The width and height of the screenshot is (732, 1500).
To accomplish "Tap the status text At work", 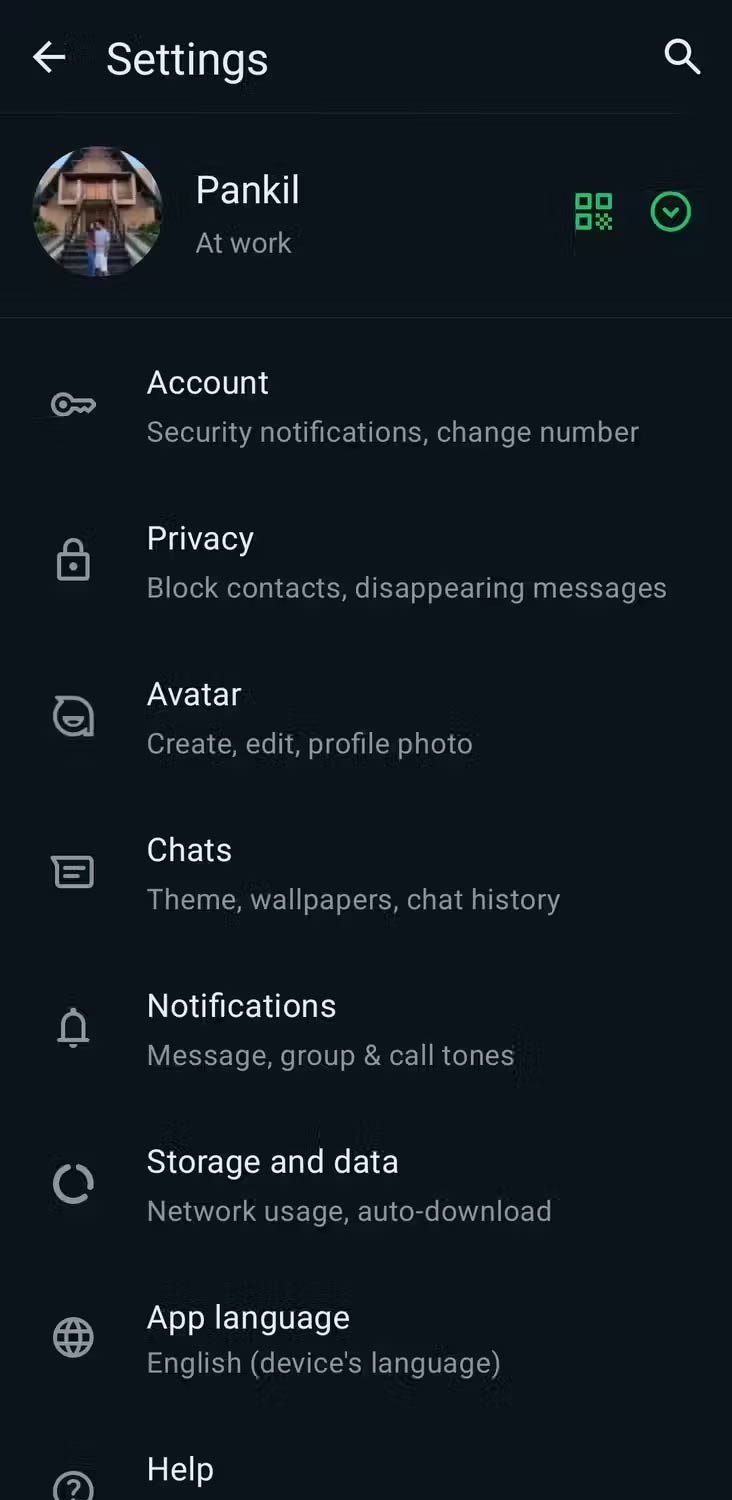I will [x=243, y=242].
